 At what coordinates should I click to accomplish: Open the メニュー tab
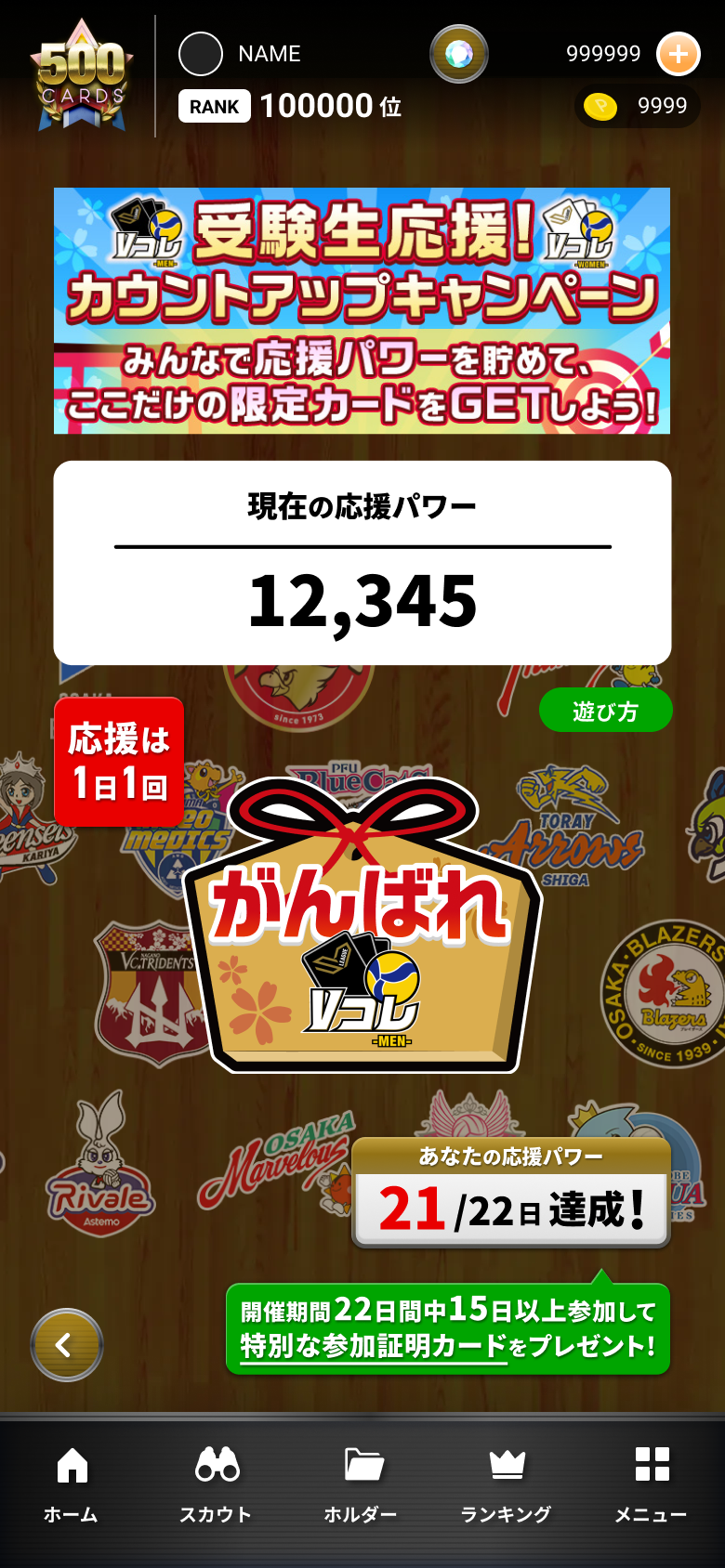[651, 1484]
